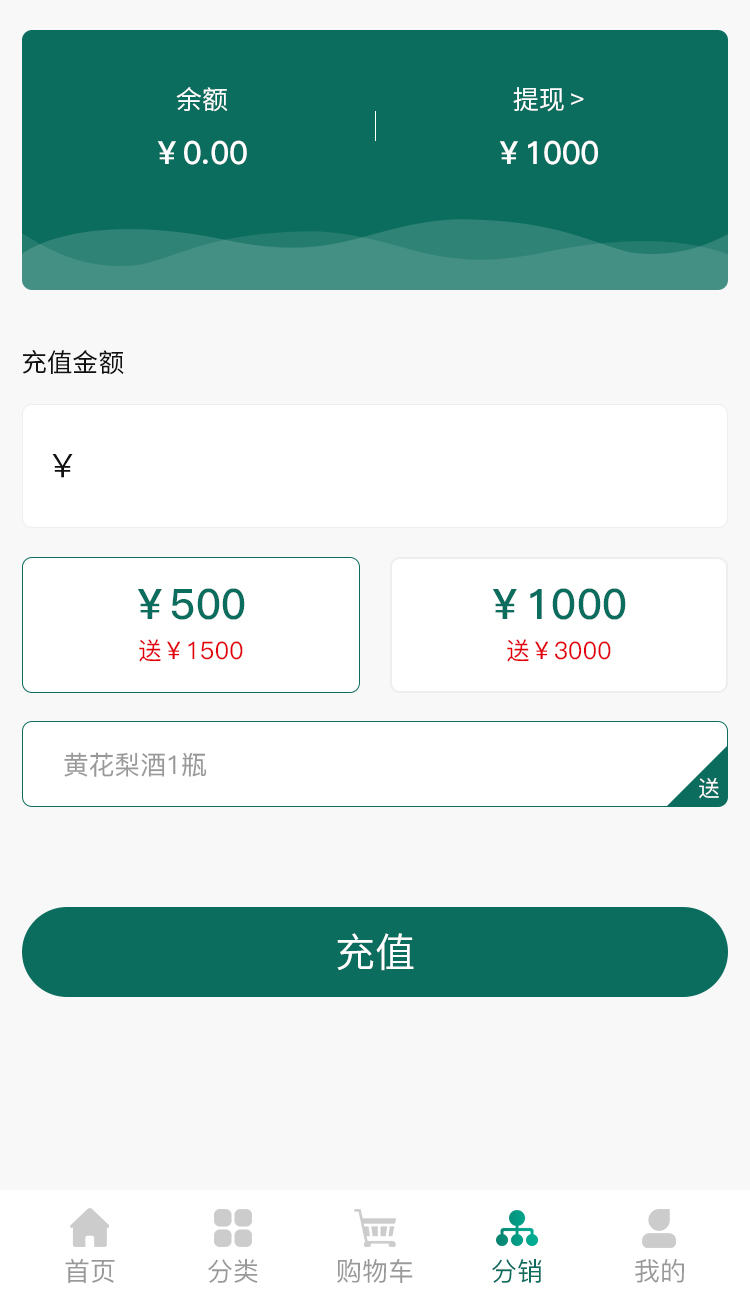Choose the ¥1000 recharge option
750x1300 pixels.
tap(559, 625)
